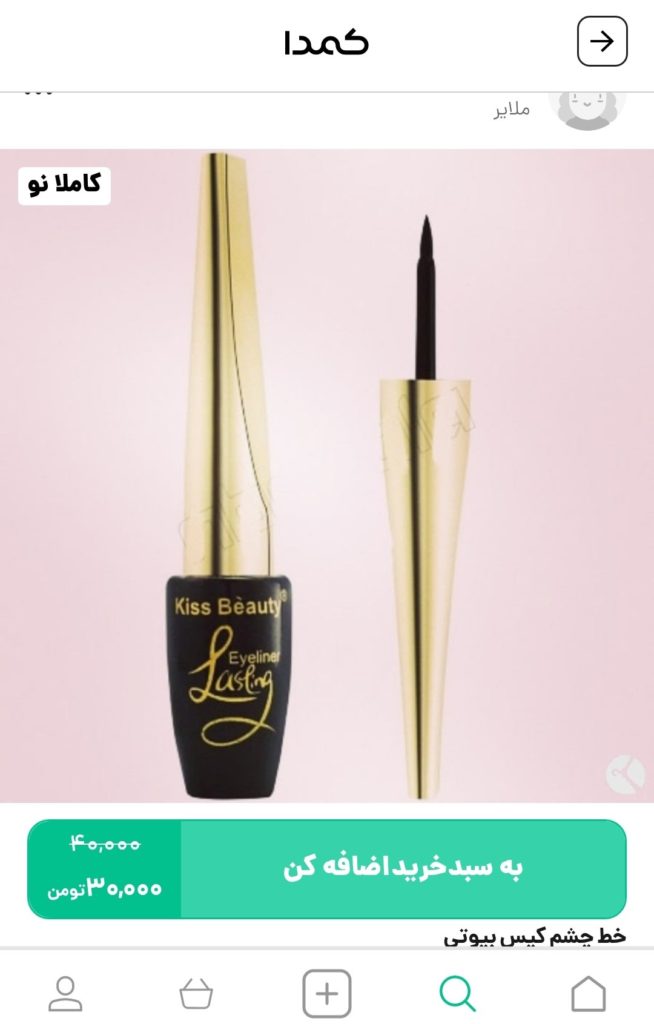Viewport: 654px width, 1024px height.
Task: Add a new listing with the plus button
Action: point(327,993)
